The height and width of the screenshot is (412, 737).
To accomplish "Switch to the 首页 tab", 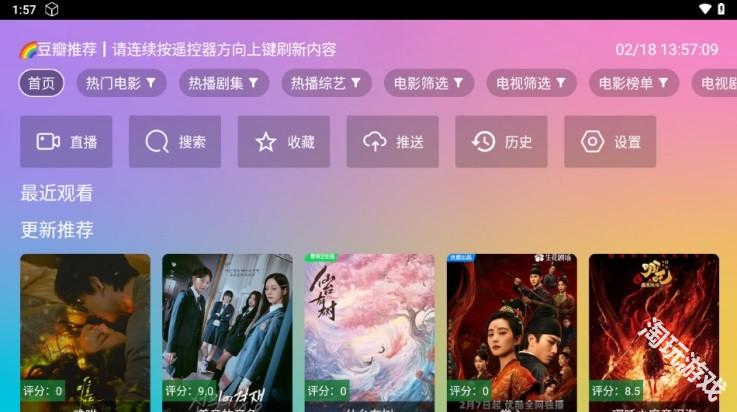I will (x=41, y=83).
